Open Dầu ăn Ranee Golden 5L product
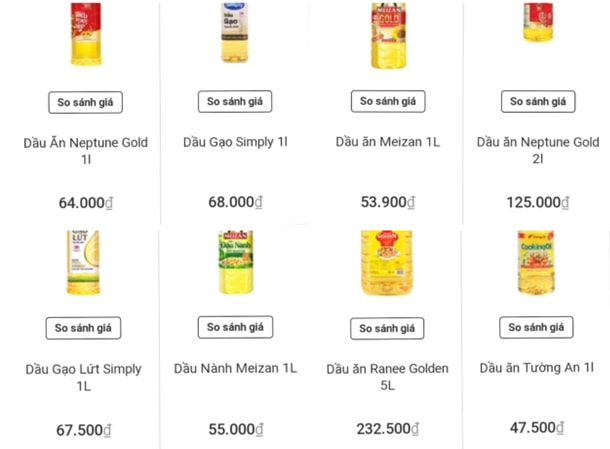The height and width of the screenshot is (449, 610). 387,376
